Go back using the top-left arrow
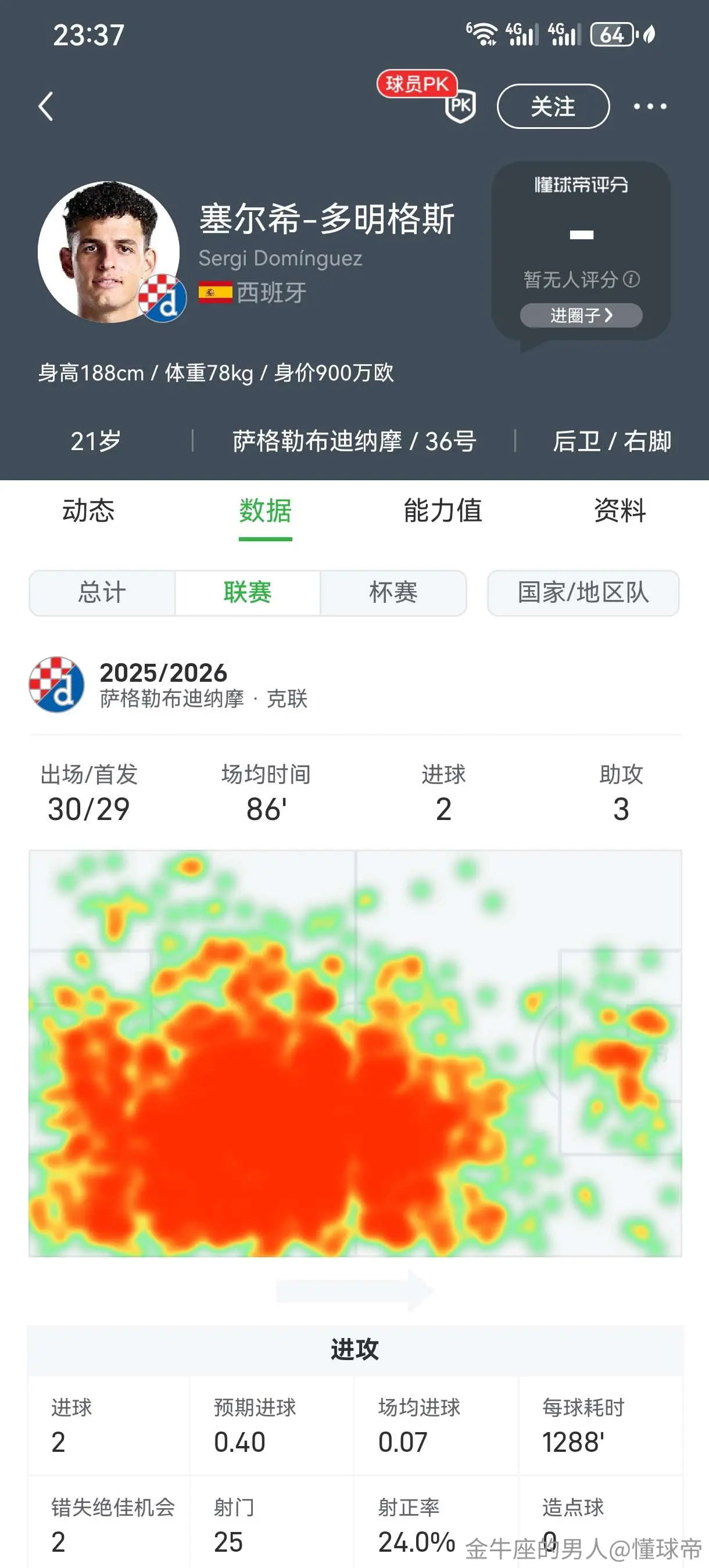The image size is (709, 1568). 46,106
